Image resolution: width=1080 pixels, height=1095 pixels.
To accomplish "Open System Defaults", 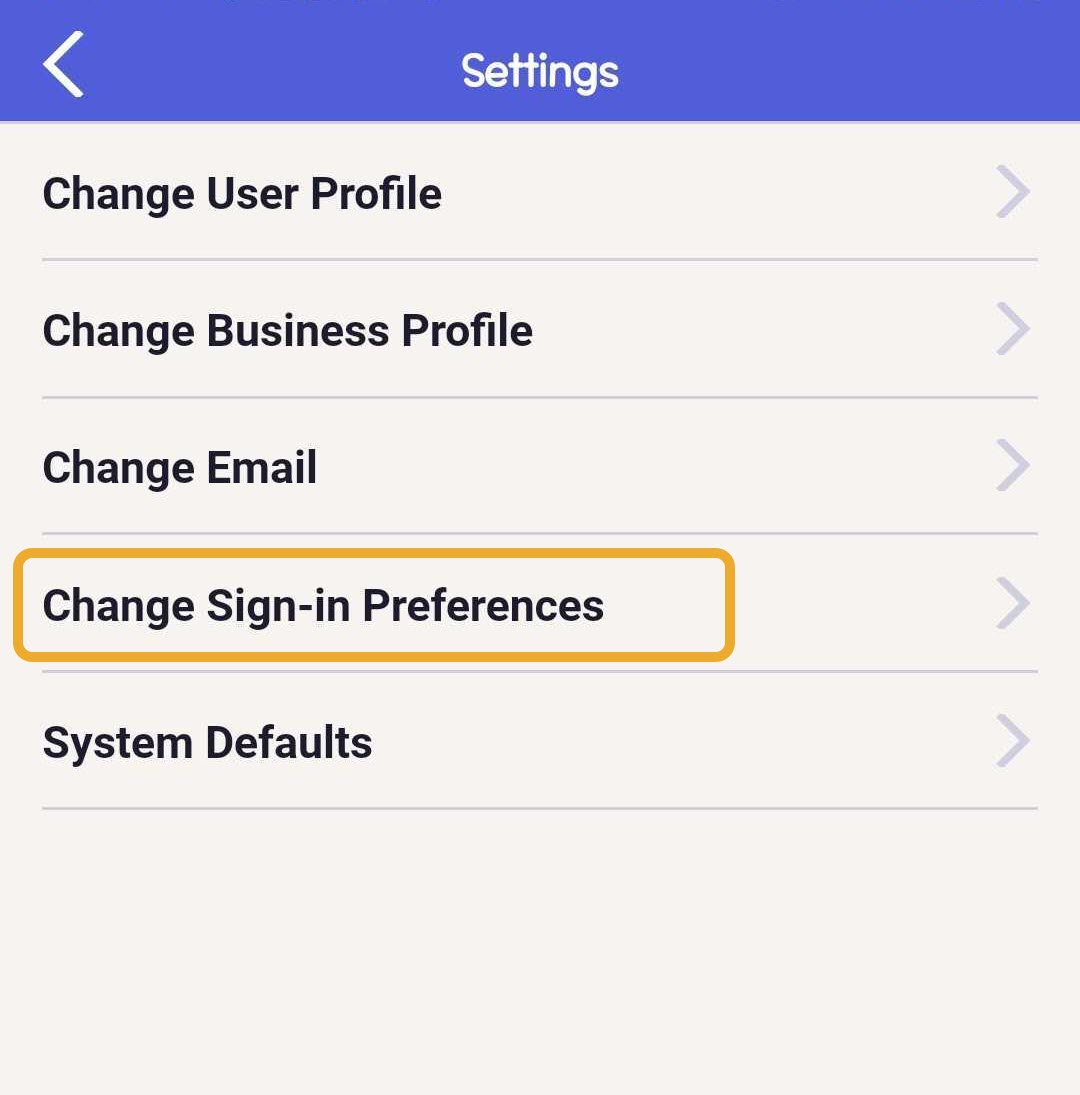I will 207,741.
